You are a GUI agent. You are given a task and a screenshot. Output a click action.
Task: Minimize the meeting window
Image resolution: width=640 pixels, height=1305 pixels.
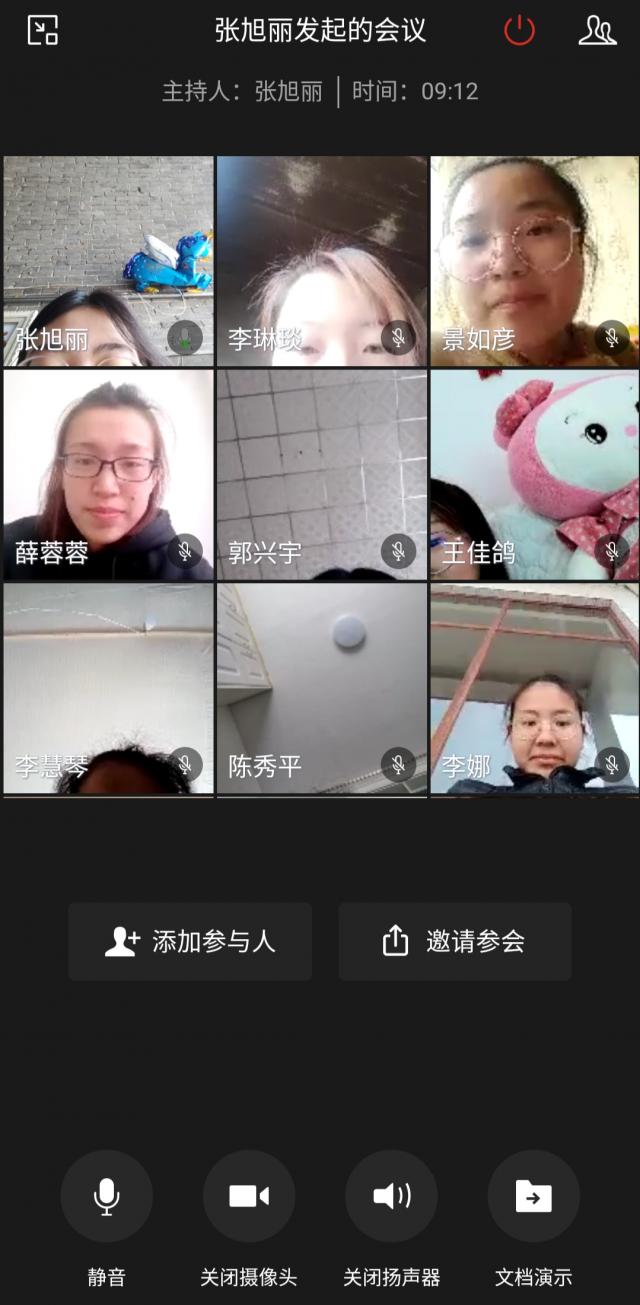click(42, 30)
